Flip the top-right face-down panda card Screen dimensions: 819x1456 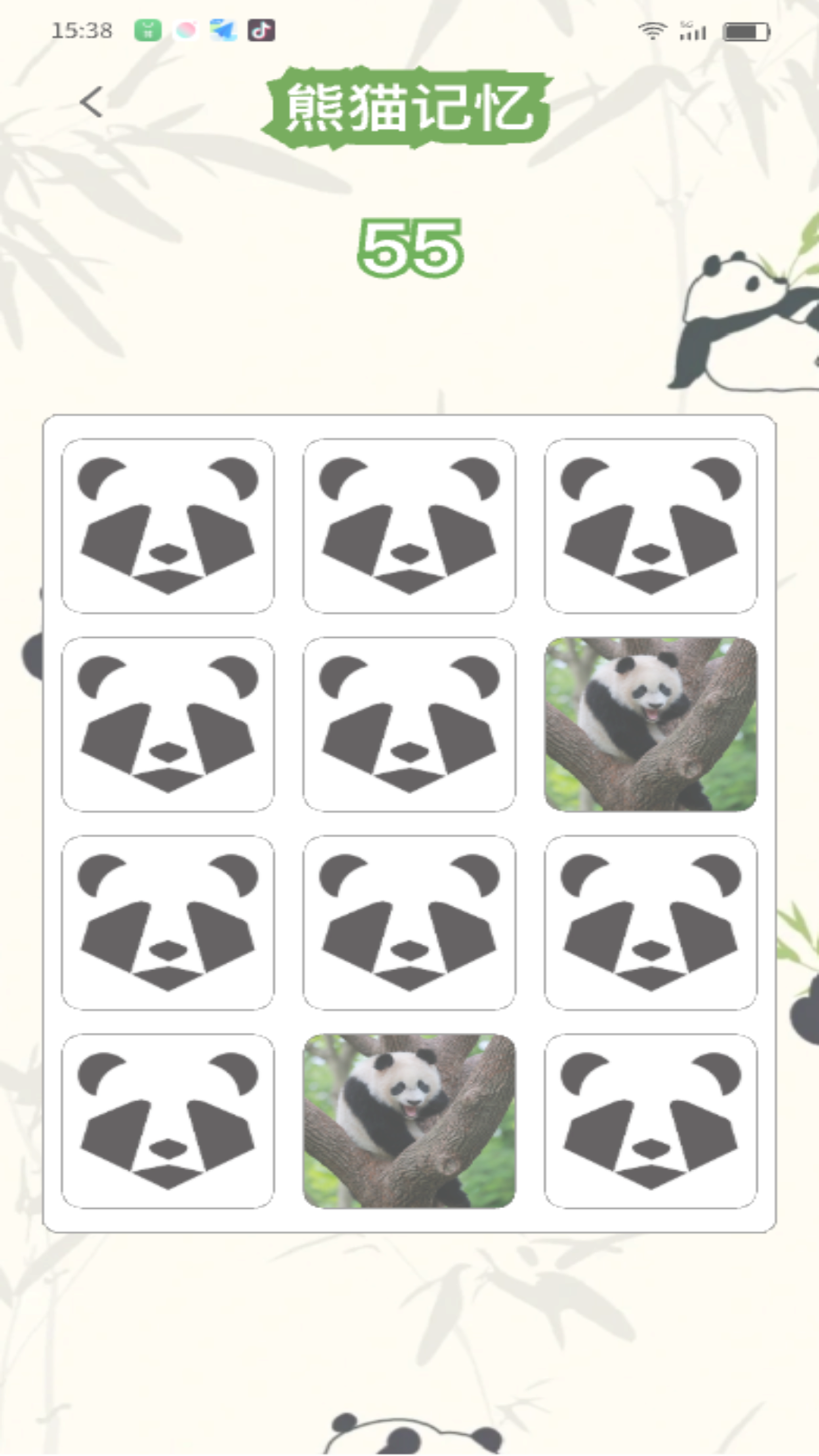point(651,525)
